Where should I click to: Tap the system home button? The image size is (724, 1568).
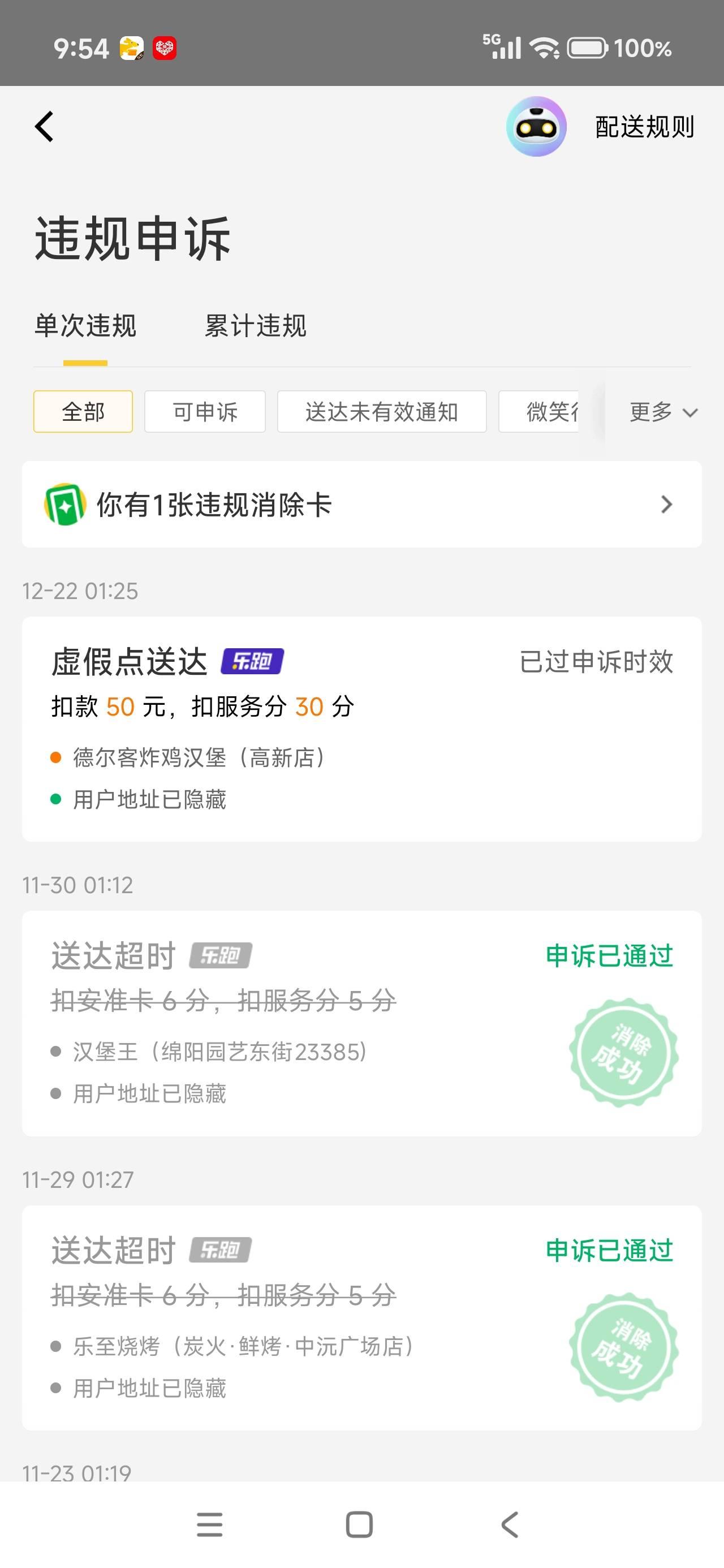[x=359, y=1525]
